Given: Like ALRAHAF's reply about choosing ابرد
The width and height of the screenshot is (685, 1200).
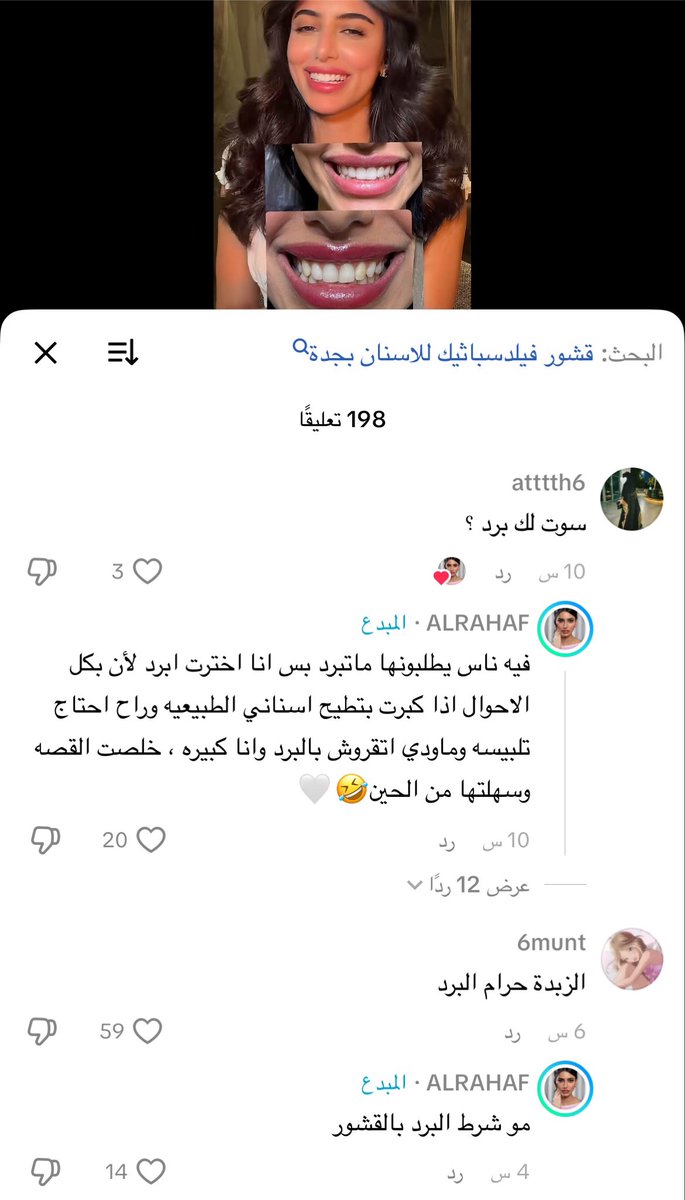Looking at the screenshot, I should pos(150,840).
